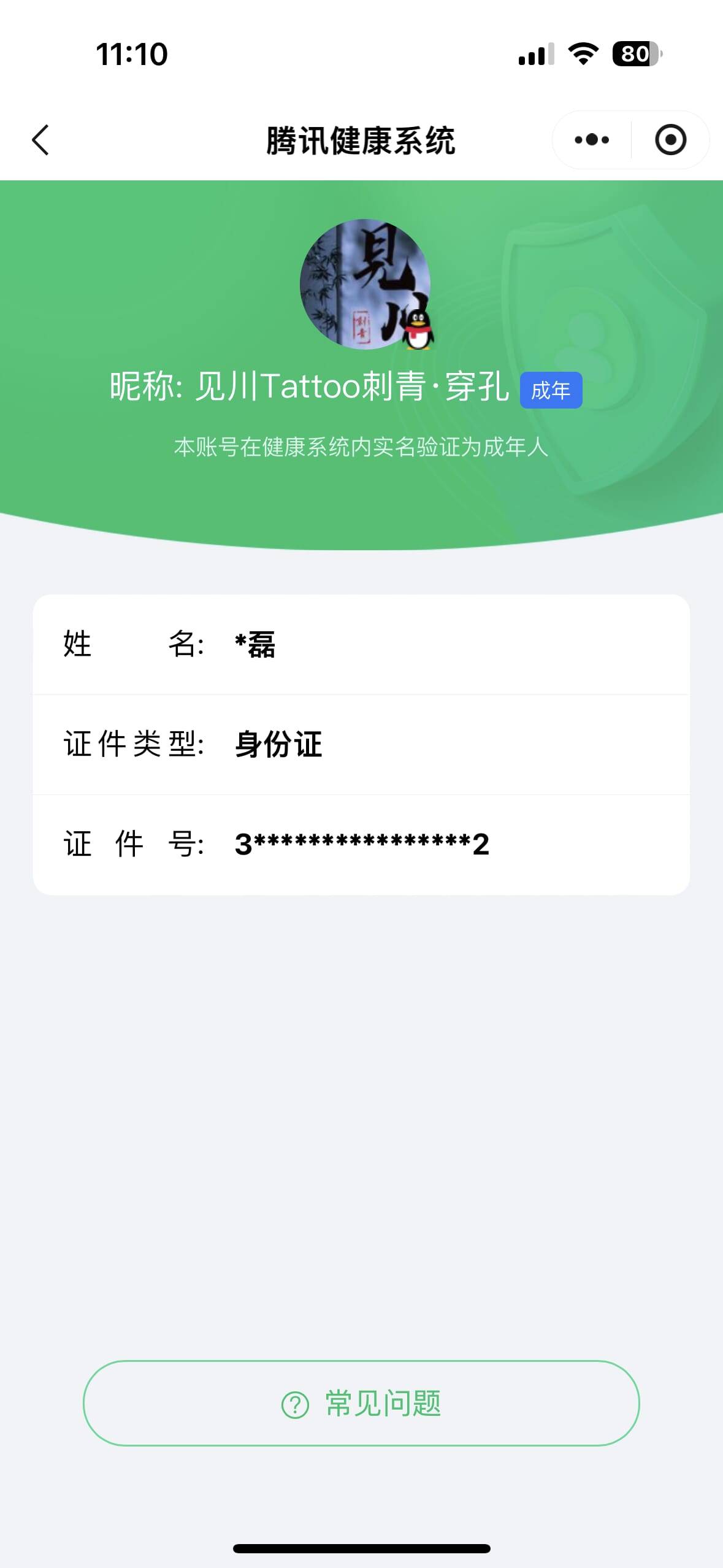Tap the back chevron arrow
Image resolution: width=723 pixels, height=1568 pixels.
[x=40, y=140]
